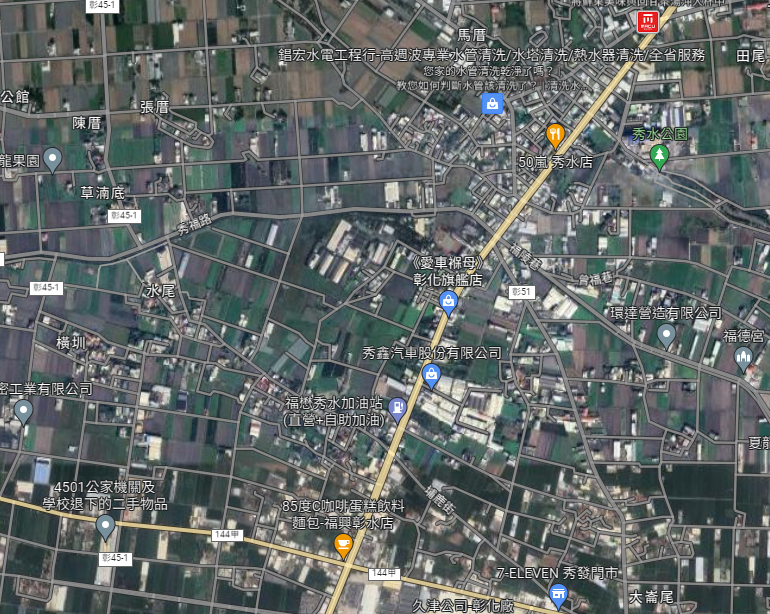
Task: Open the 4501公家機關 二手物品 pin
Action: [105, 526]
